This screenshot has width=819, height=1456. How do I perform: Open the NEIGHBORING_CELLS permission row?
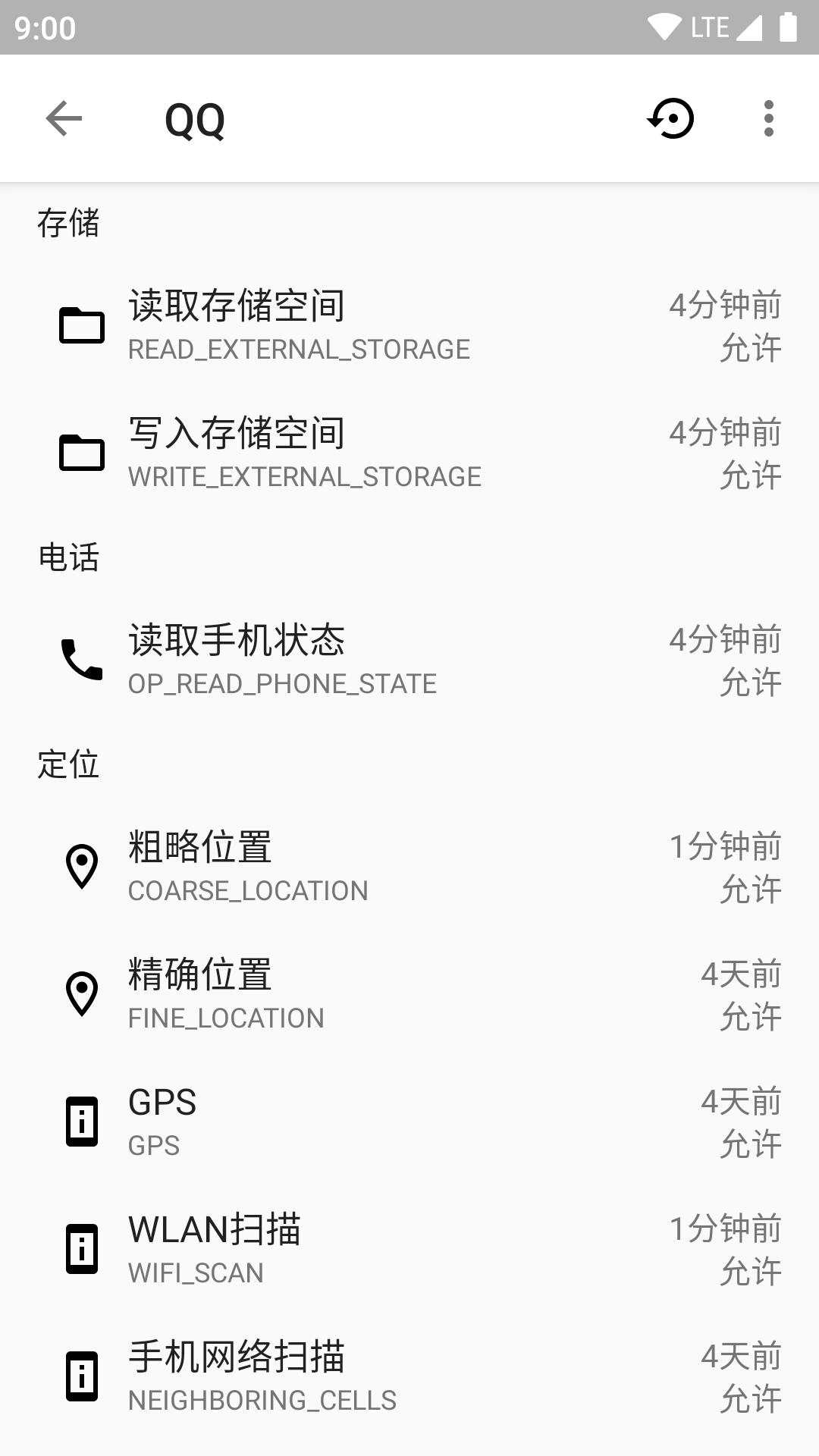(x=409, y=1376)
